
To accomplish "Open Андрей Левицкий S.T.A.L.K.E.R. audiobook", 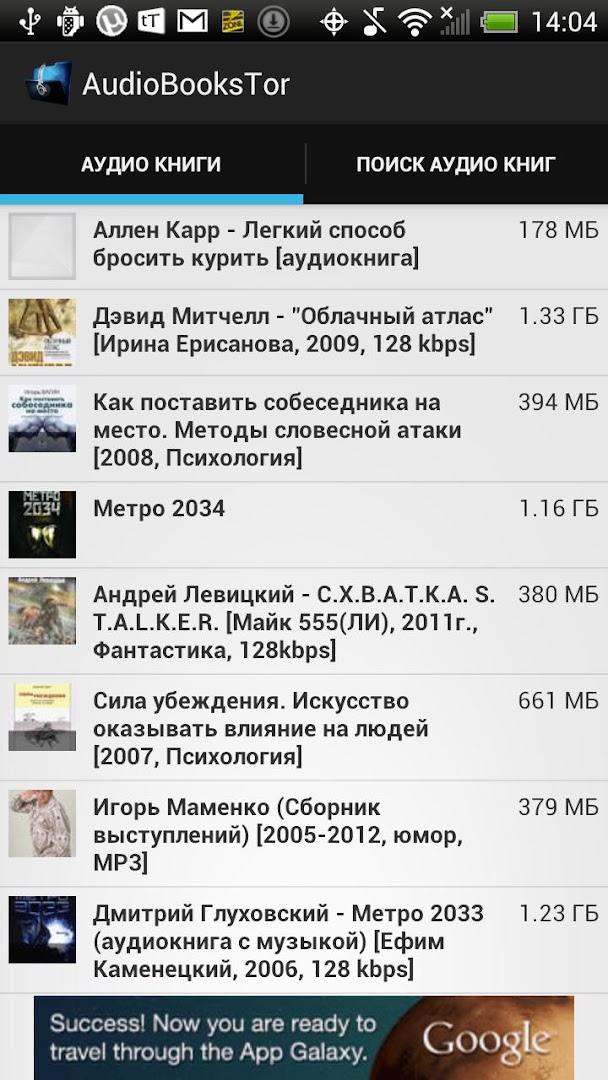I will (x=300, y=622).
